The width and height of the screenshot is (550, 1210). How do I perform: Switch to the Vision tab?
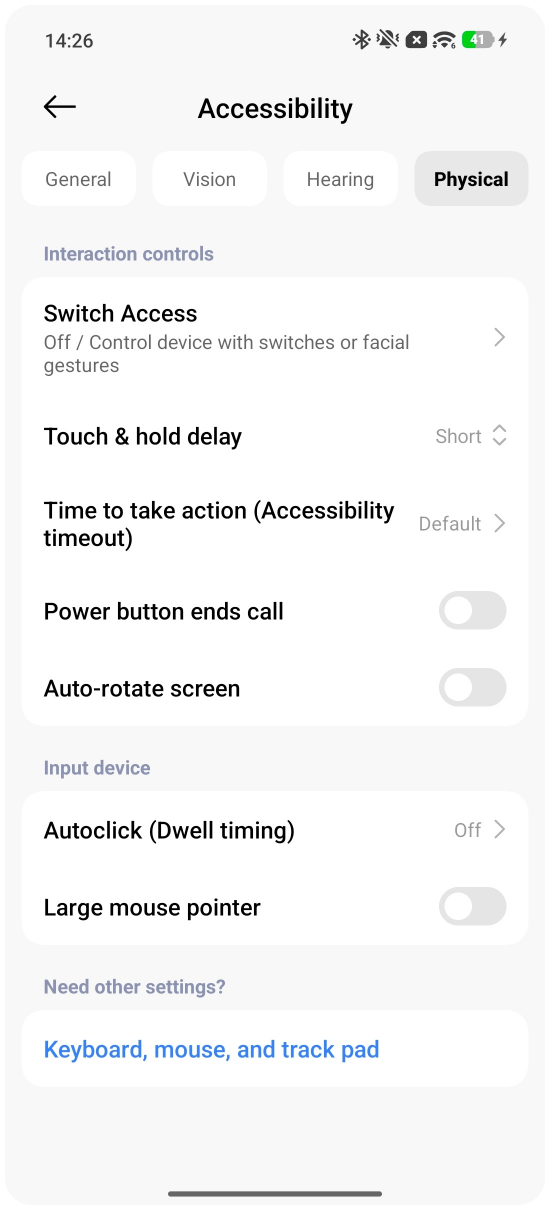[209, 179]
